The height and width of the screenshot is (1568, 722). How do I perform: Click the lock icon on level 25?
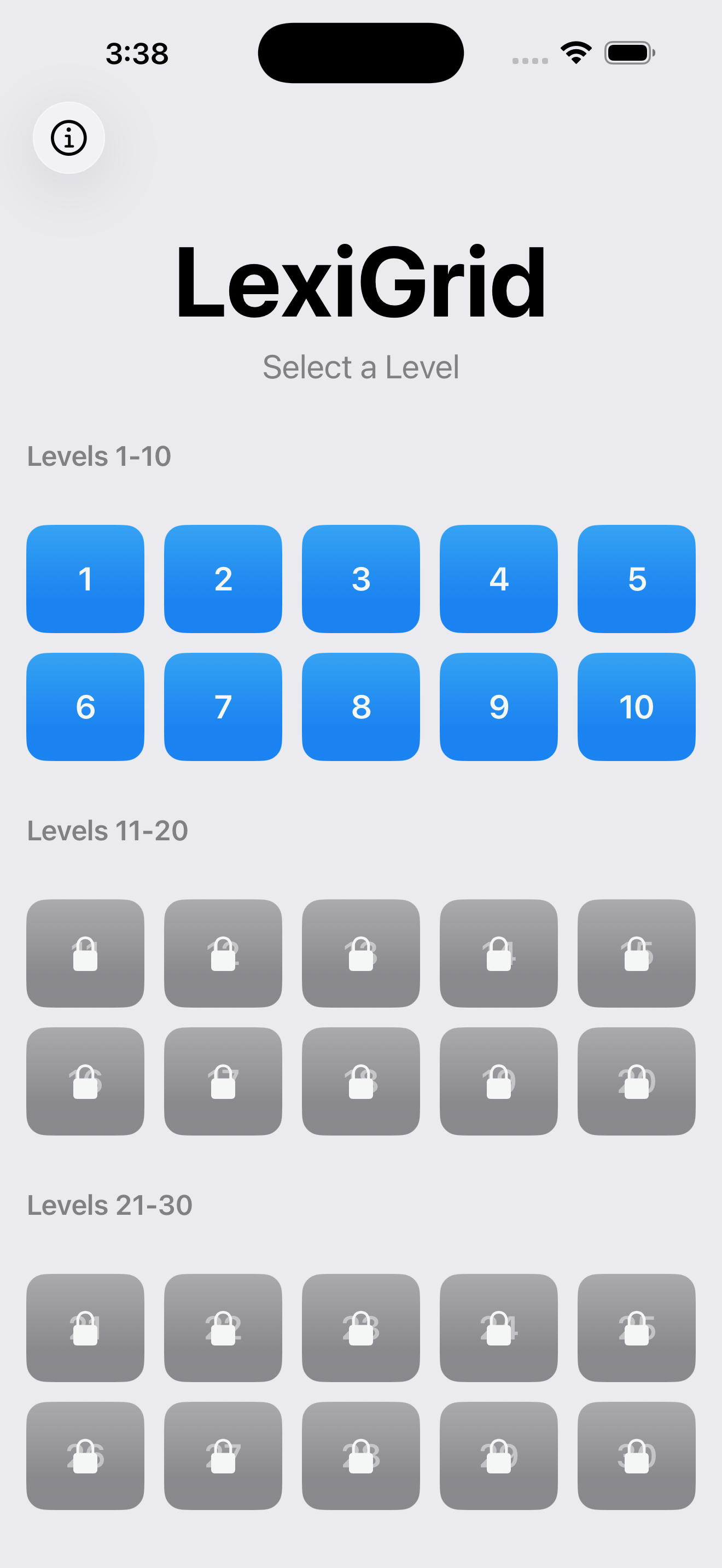pos(636,1327)
